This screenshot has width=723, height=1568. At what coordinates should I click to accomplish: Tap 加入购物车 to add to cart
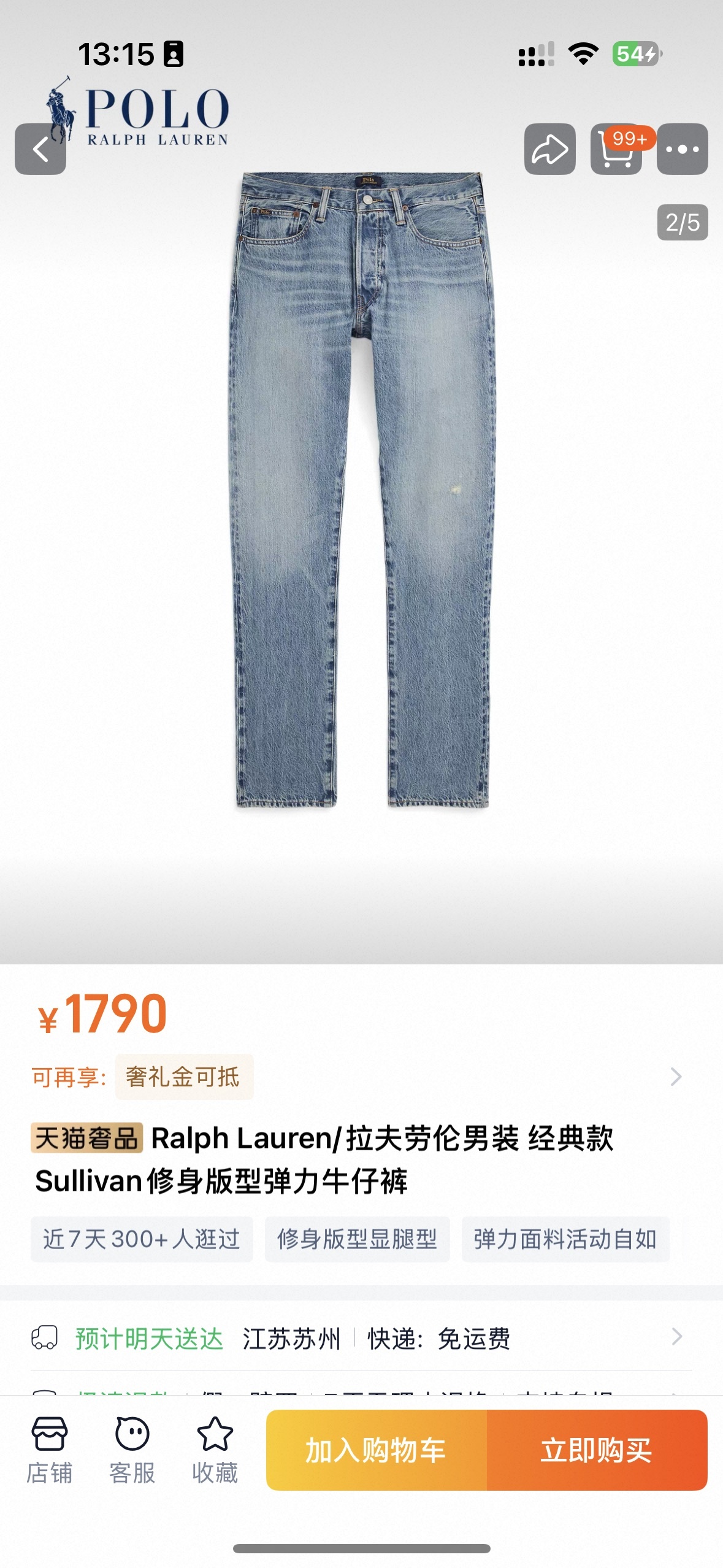[376, 1450]
